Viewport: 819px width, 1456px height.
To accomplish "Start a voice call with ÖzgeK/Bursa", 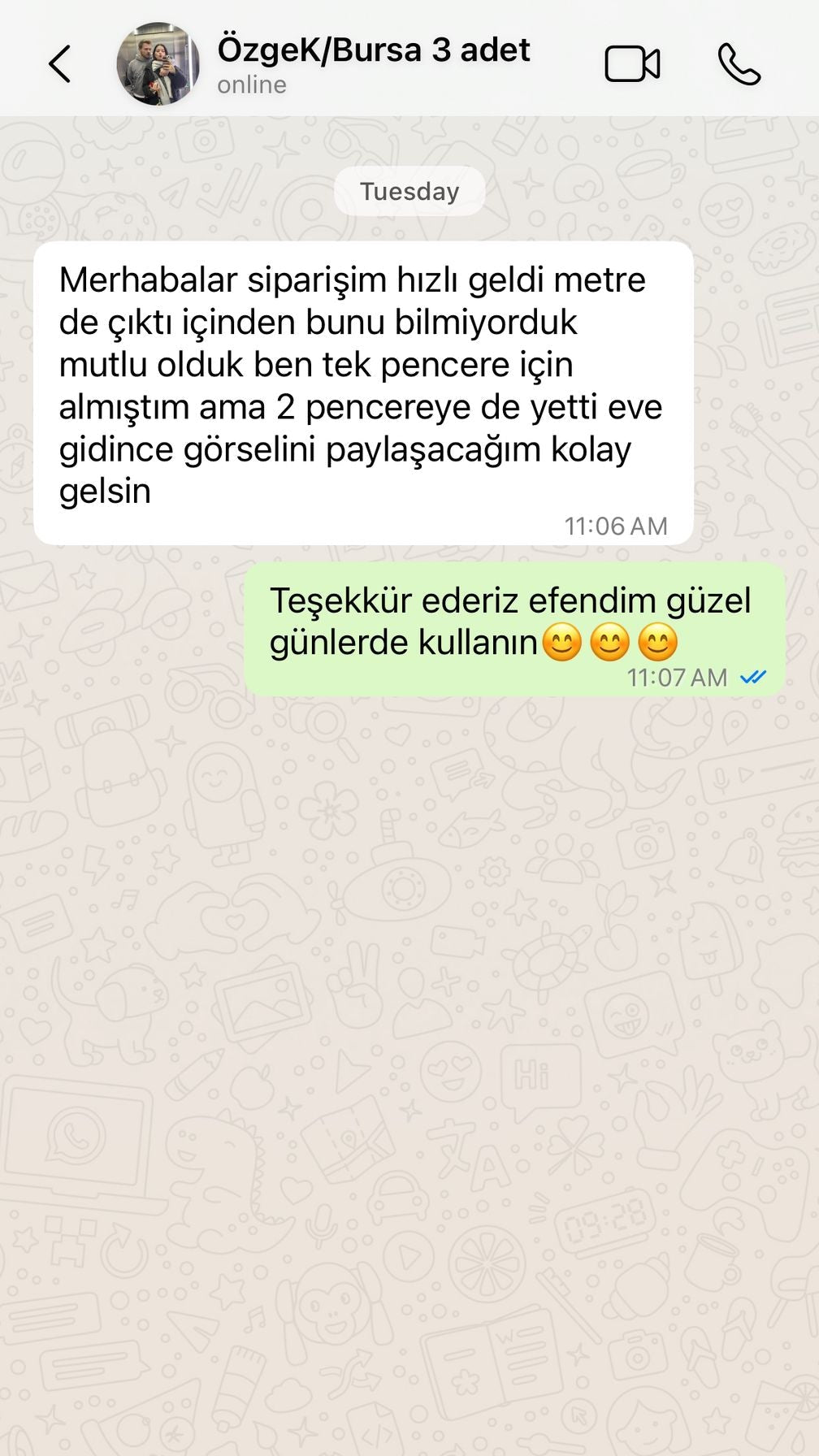I will (x=739, y=64).
